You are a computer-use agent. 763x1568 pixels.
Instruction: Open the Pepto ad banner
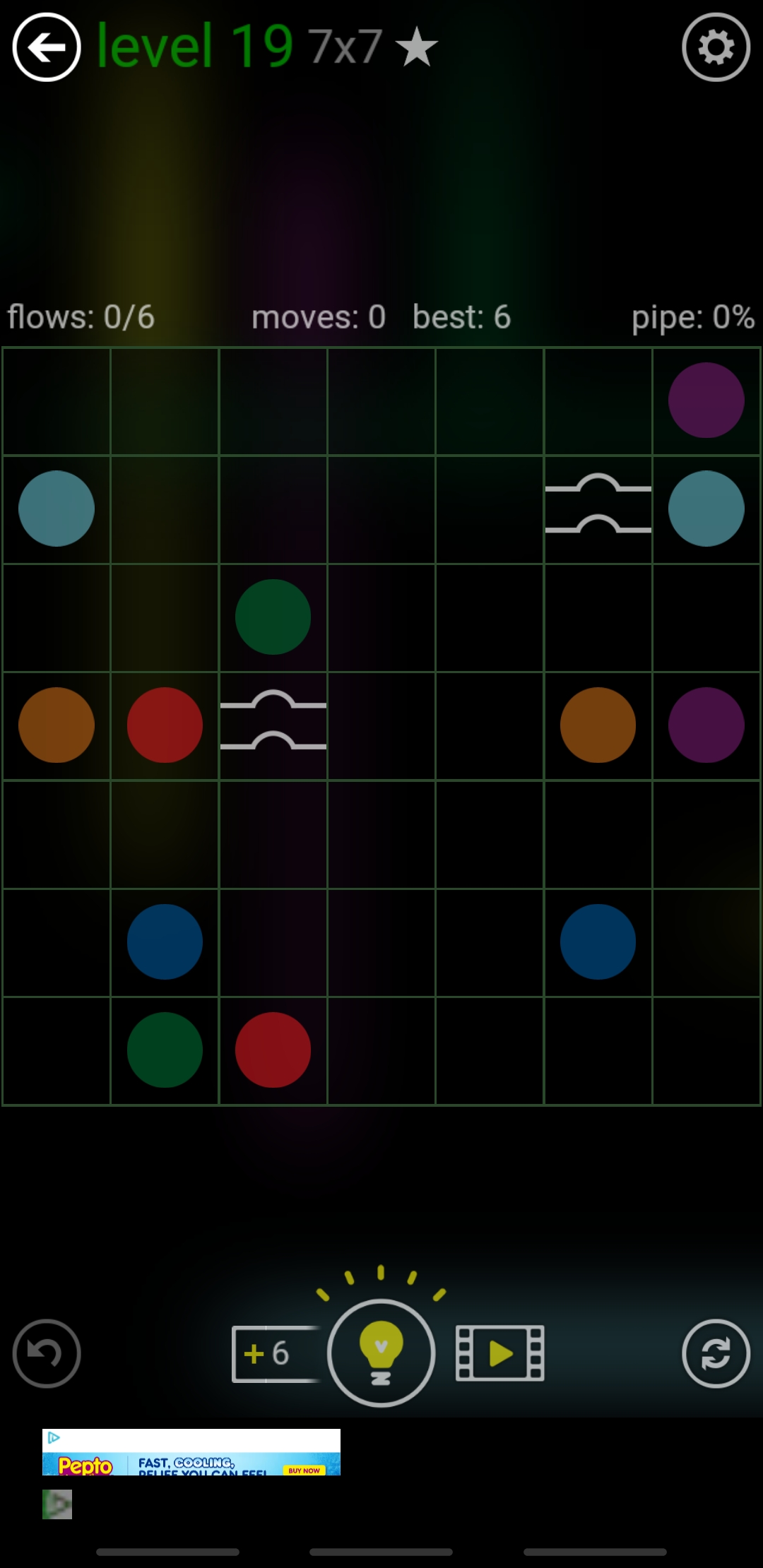coord(191,1461)
